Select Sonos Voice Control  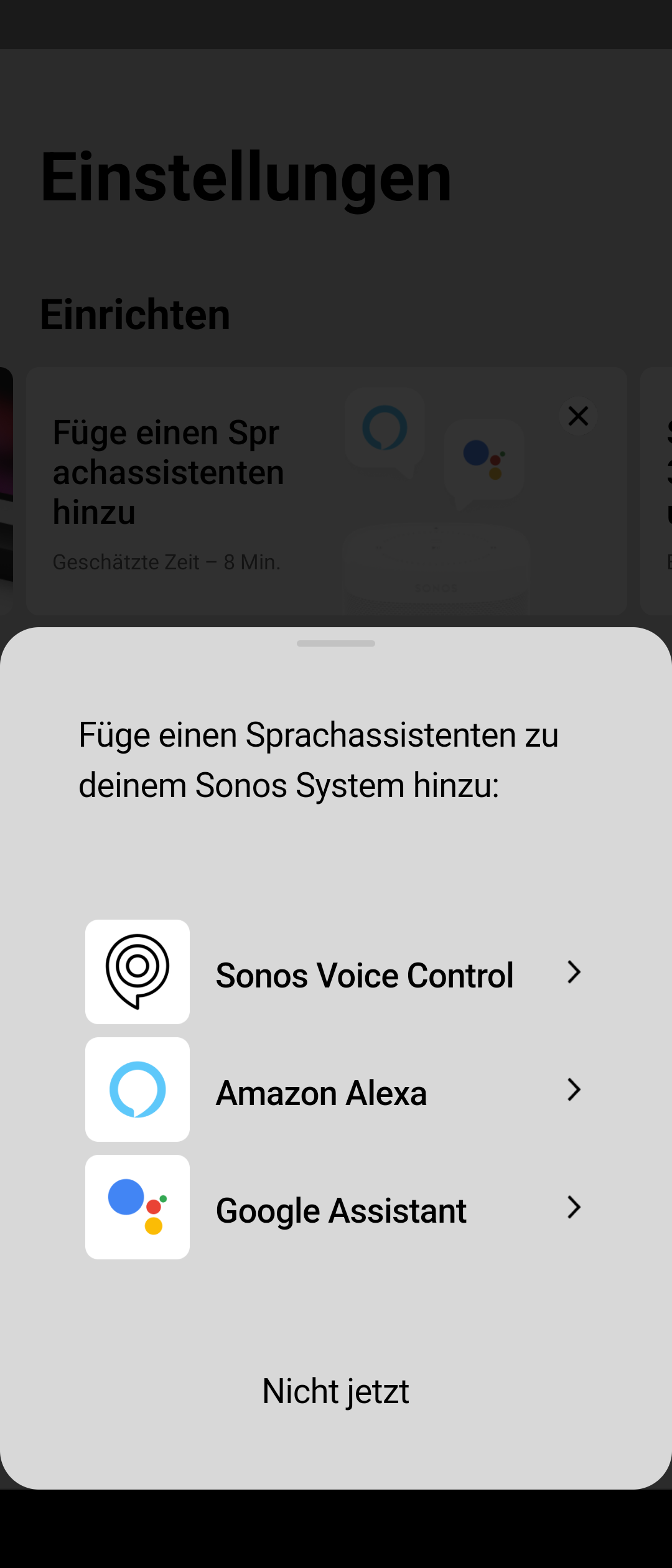point(336,973)
